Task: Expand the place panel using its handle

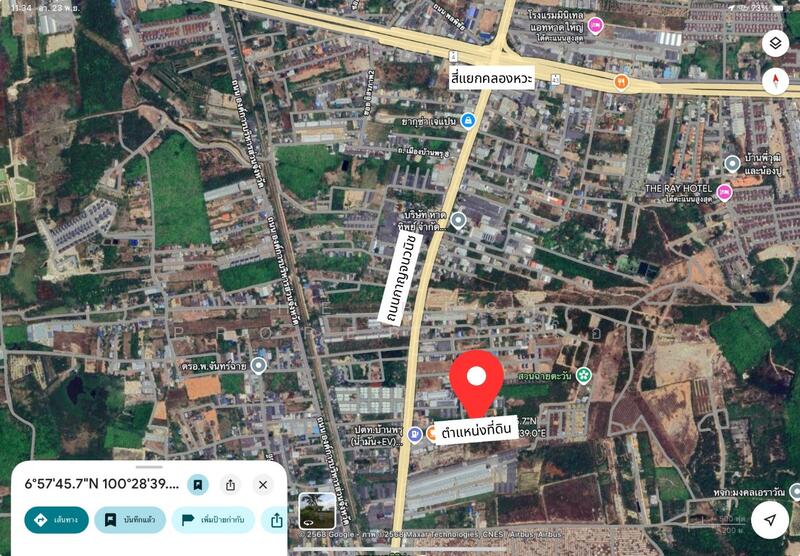Action: 149,466
